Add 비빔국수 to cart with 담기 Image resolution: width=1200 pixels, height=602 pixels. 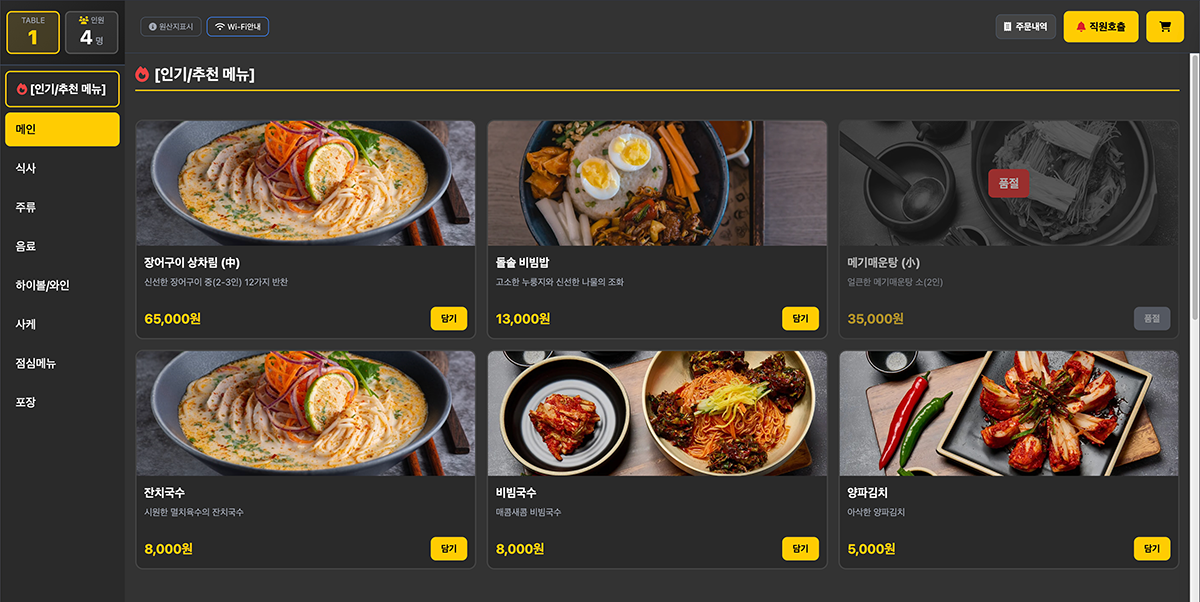pos(800,549)
